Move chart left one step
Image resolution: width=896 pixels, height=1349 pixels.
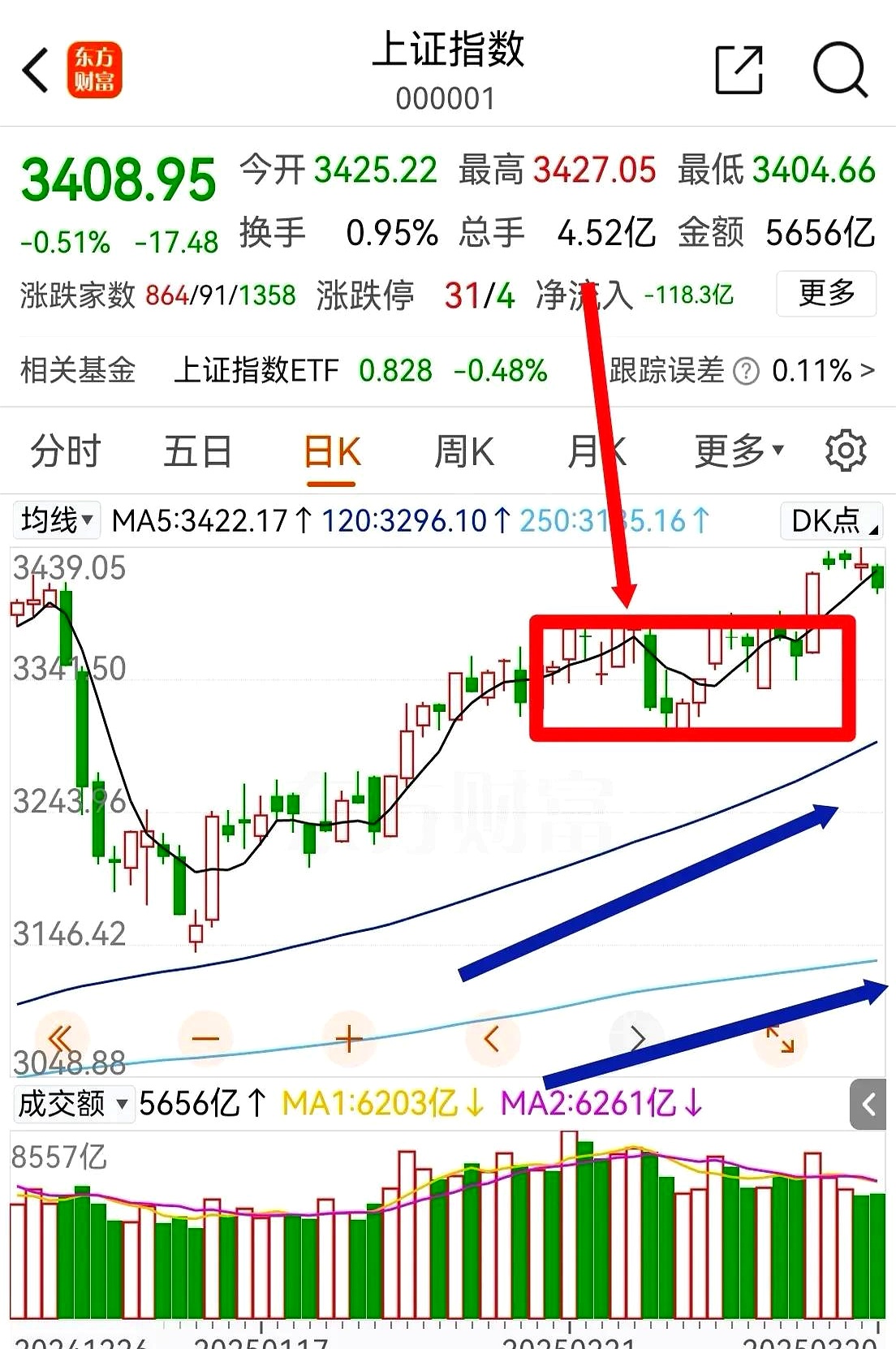(491, 1038)
